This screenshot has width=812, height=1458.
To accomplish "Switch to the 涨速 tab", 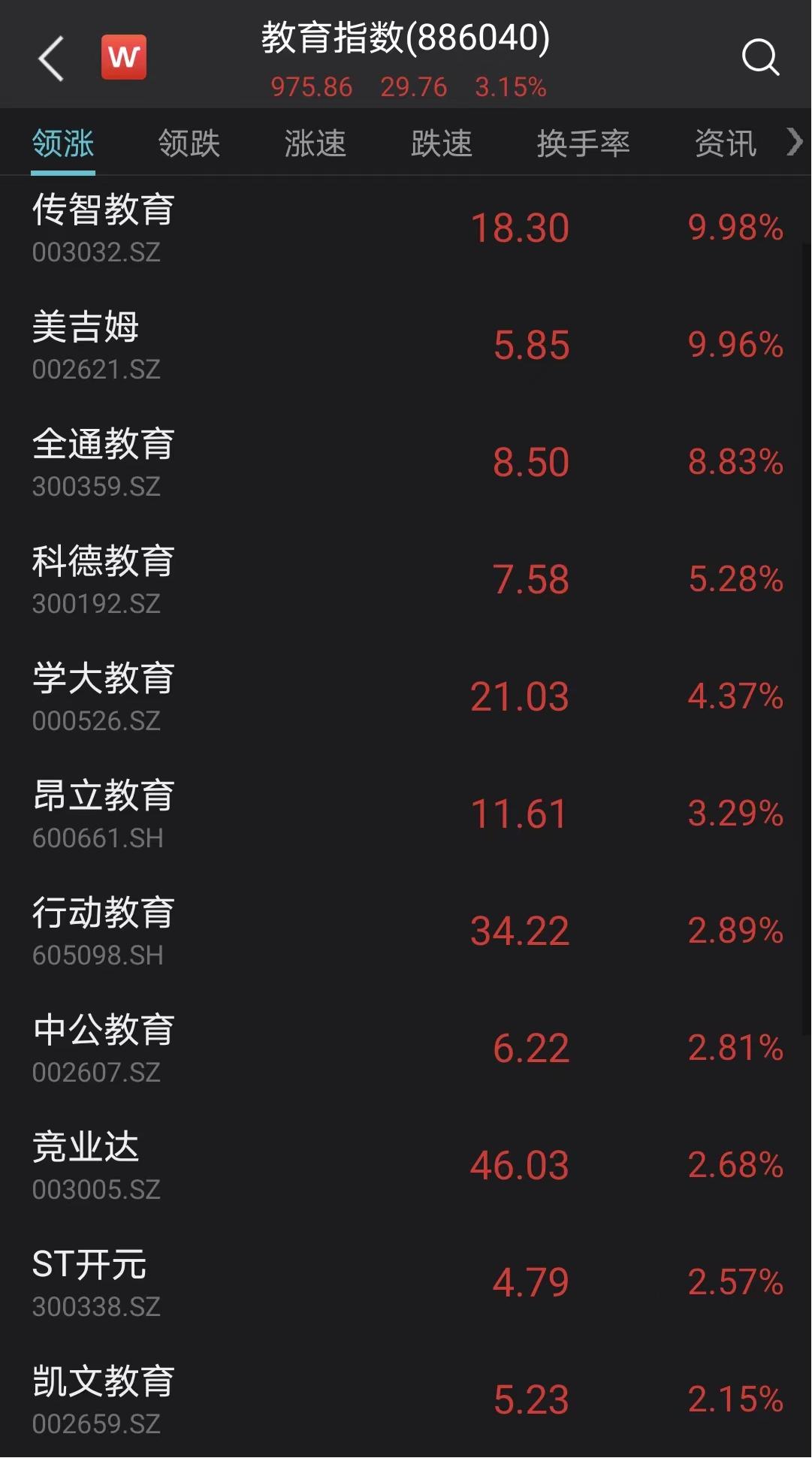I will point(315,143).
